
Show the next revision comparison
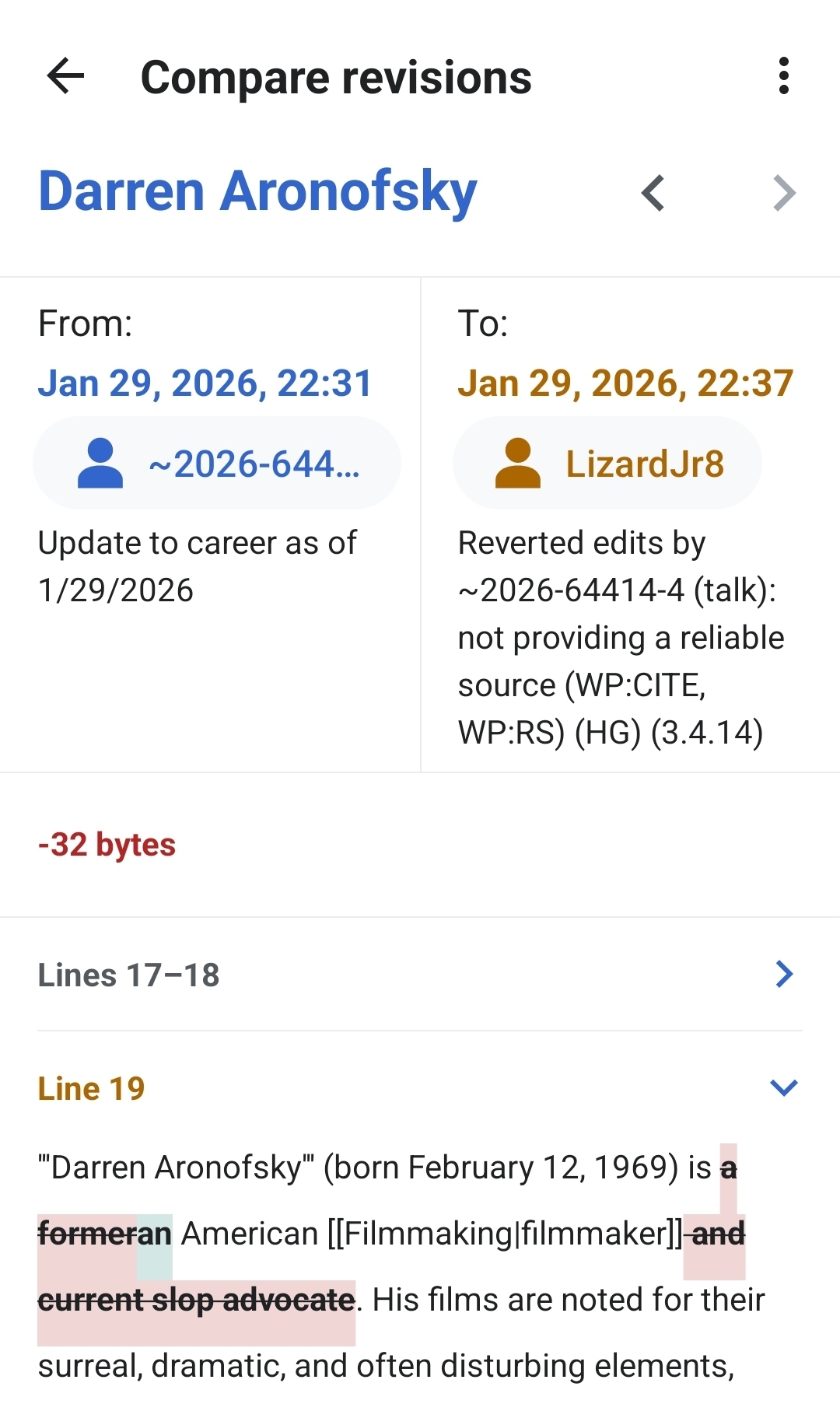[784, 193]
